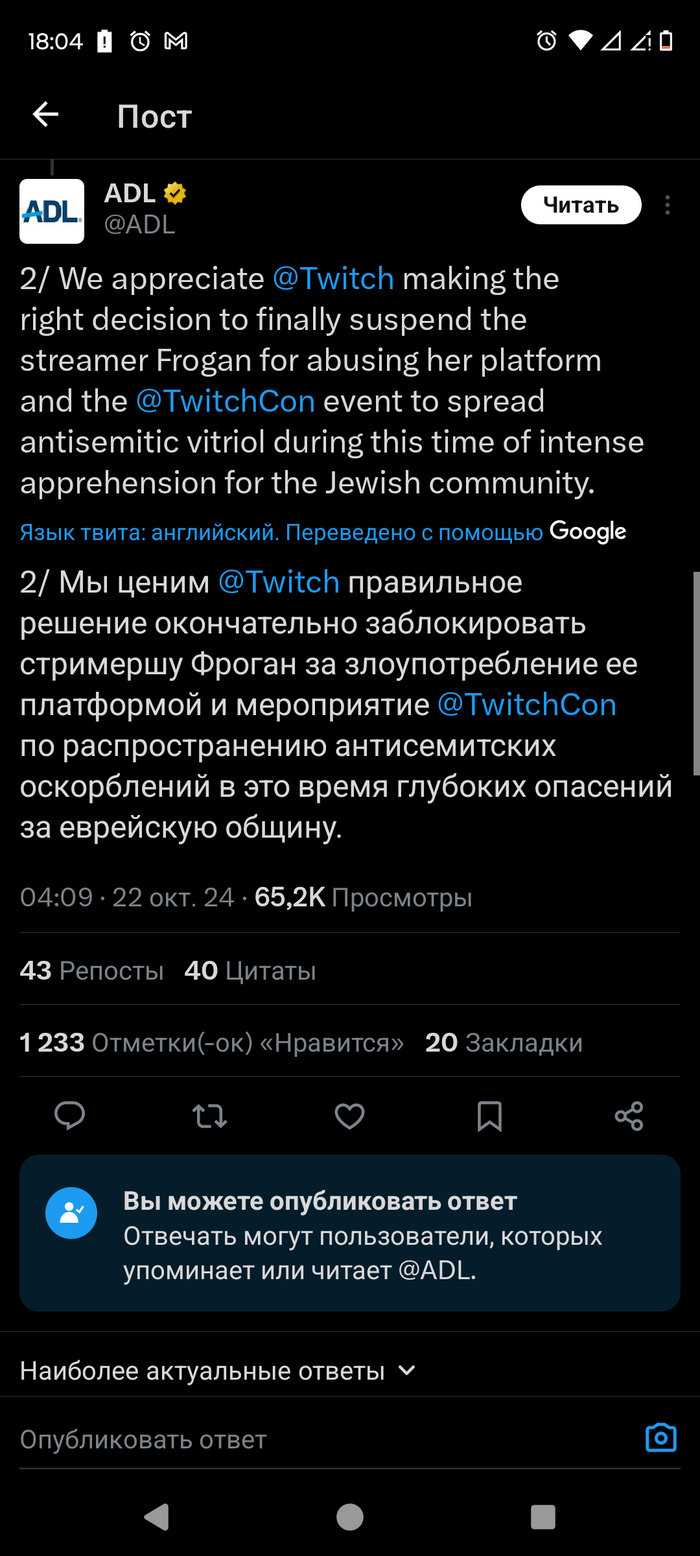The height and width of the screenshot is (1556, 700).
Task: Follow ADL with the Читать button
Action: 580,205
